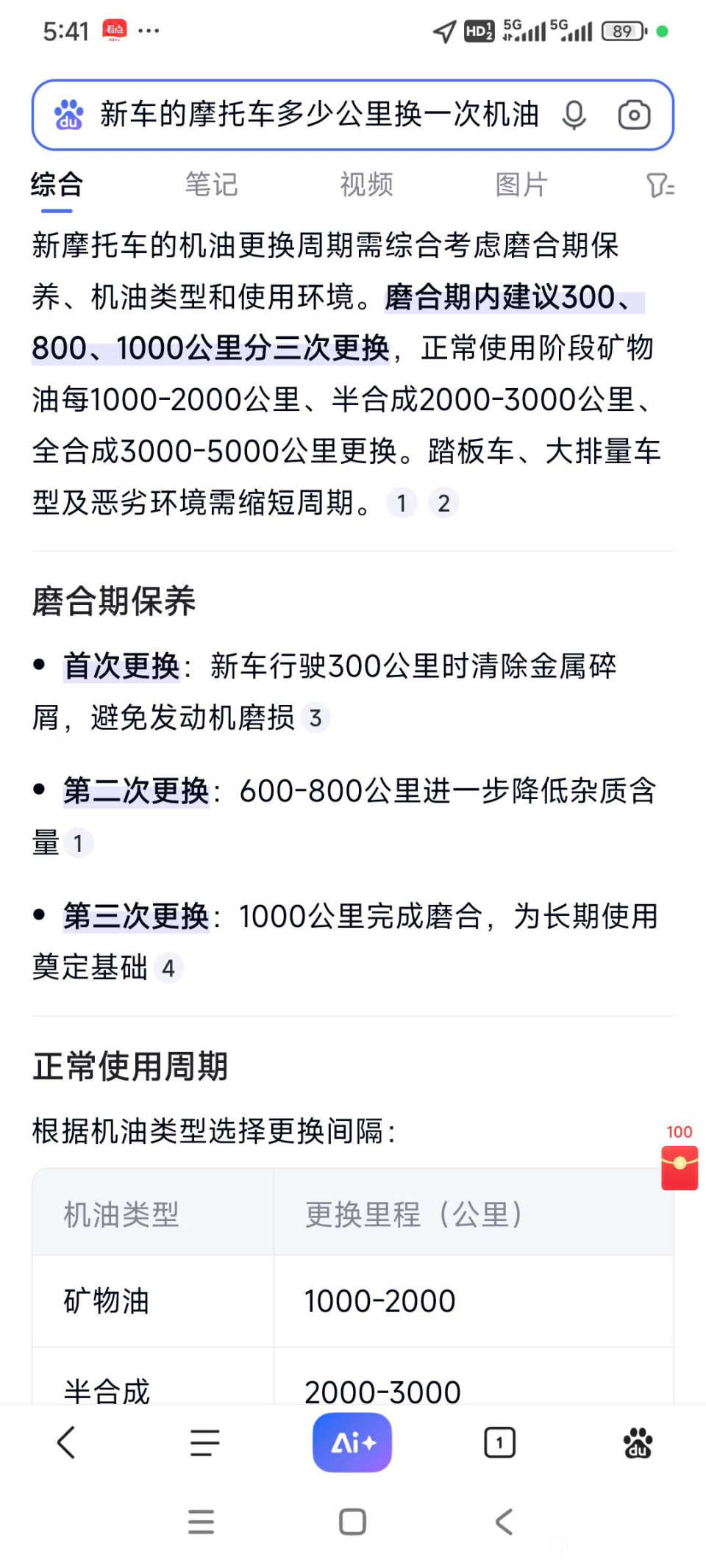Open citation 3 after 避免发动机磨损
This screenshot has height=1568, width=706.
[x=315, y=718]
